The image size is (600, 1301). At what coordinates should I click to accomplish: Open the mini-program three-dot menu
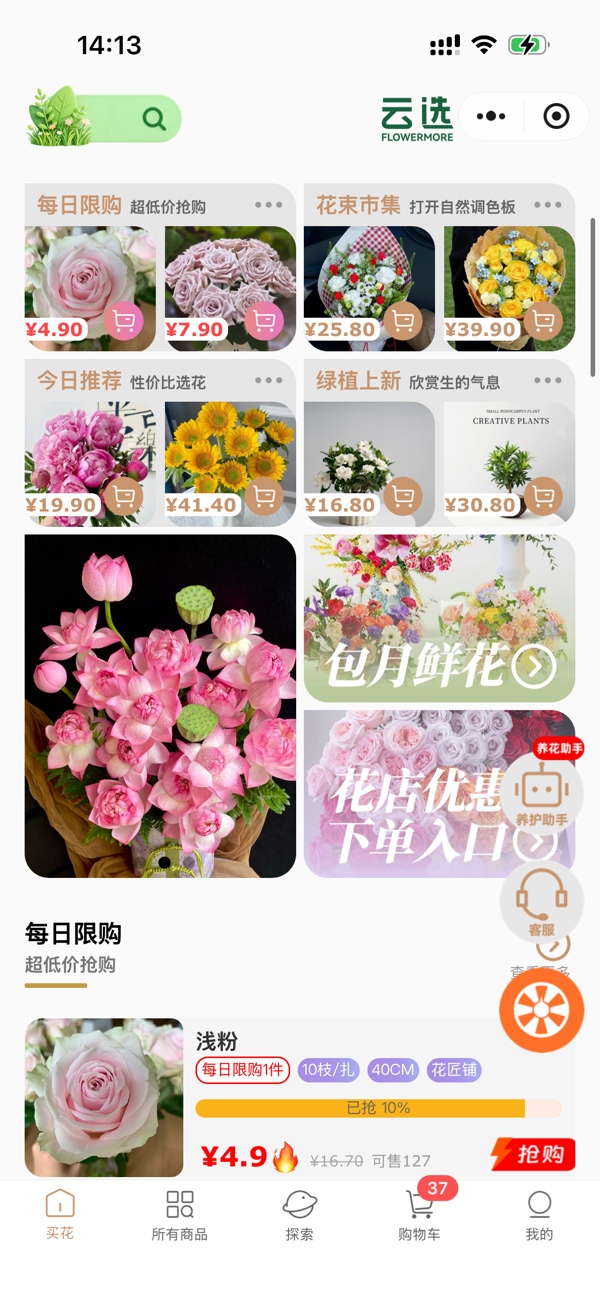(491, 116)
